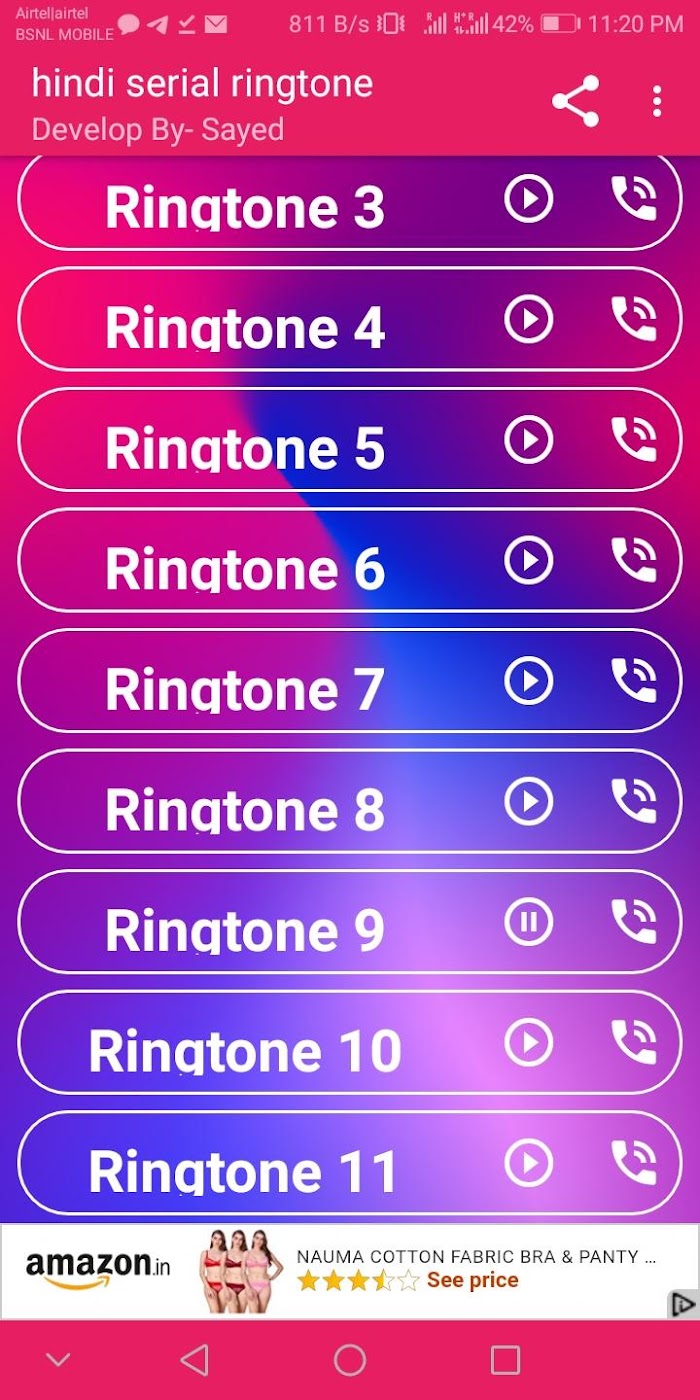The width and height of the screenshot is (700, 1400).
Task: Play Ringtone 8
Action: (529, 801)
